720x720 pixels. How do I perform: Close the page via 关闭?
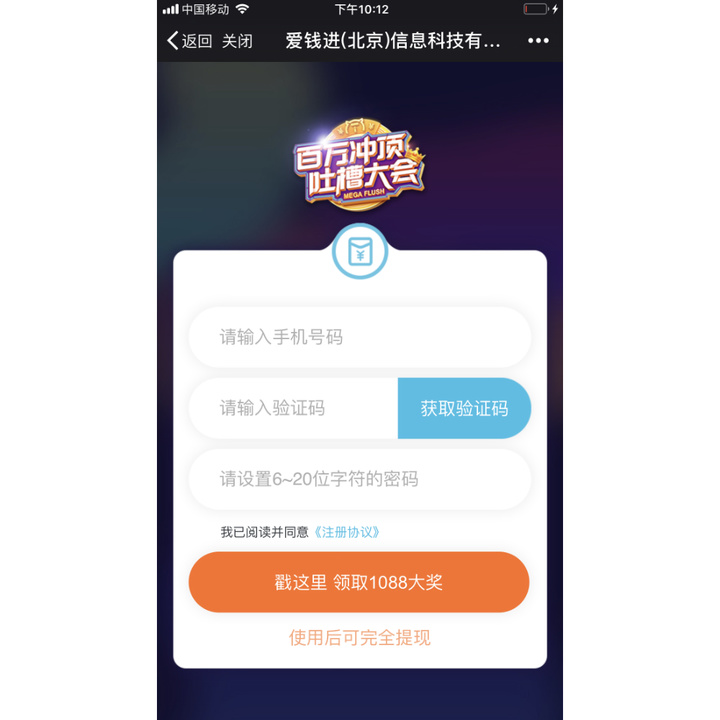pos(237,41)
